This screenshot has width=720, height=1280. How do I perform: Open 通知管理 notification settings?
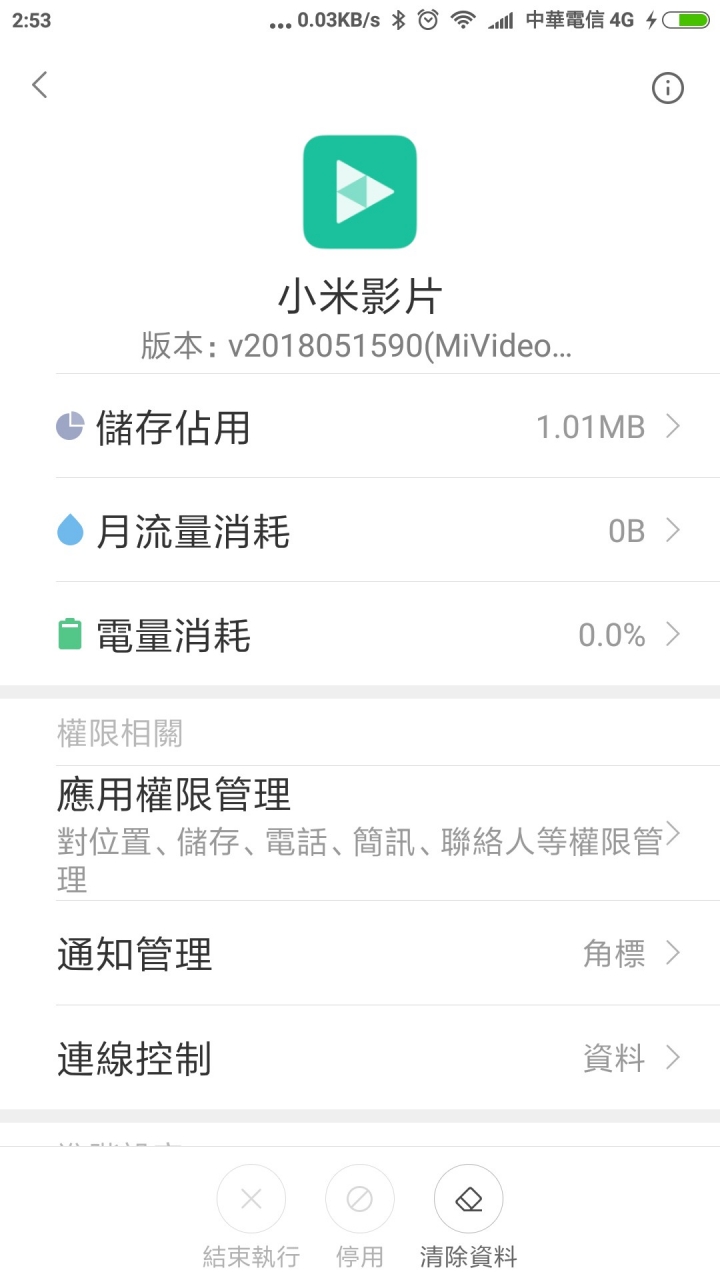click(x=368, y=953)
